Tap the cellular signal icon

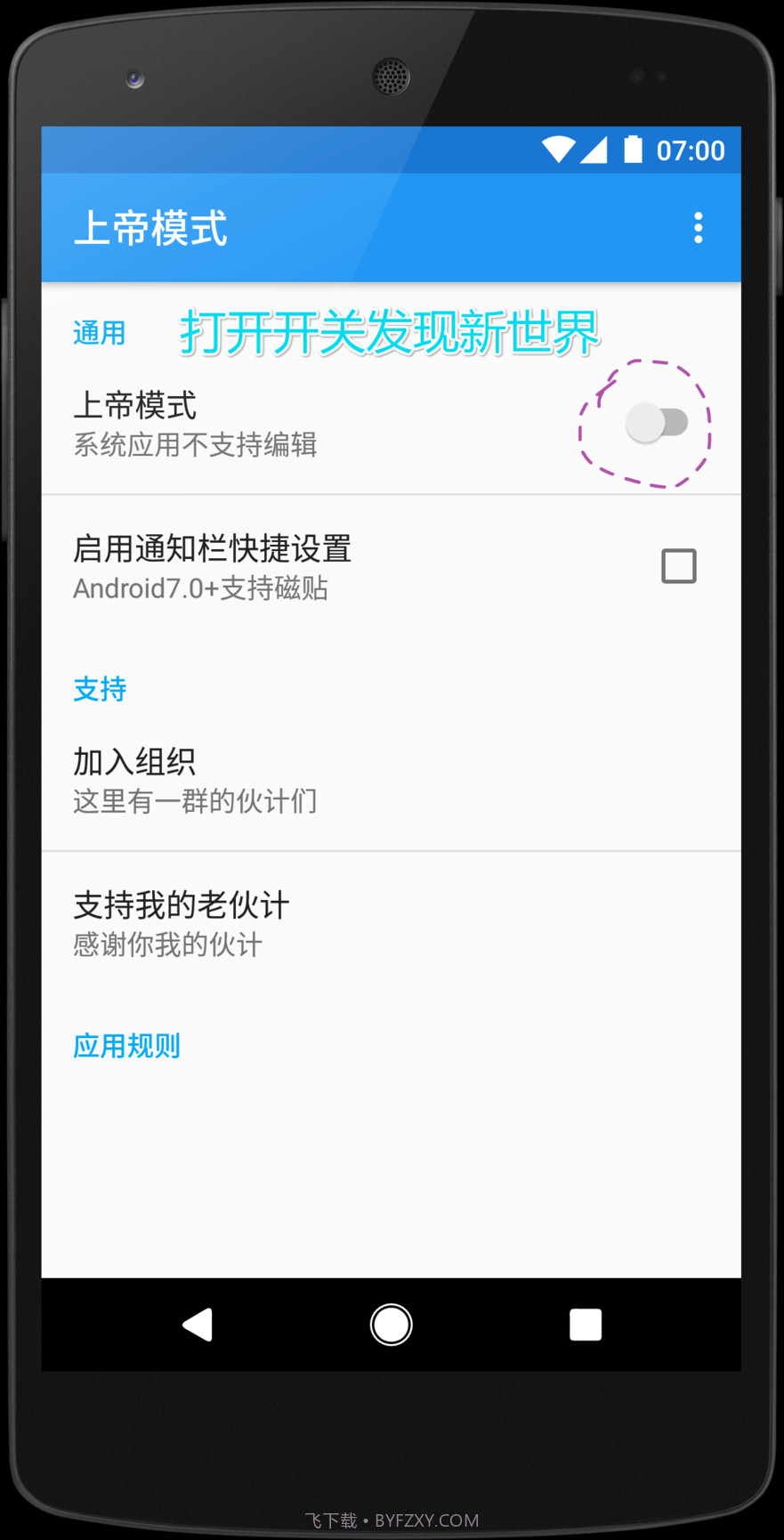pos(594,150)
